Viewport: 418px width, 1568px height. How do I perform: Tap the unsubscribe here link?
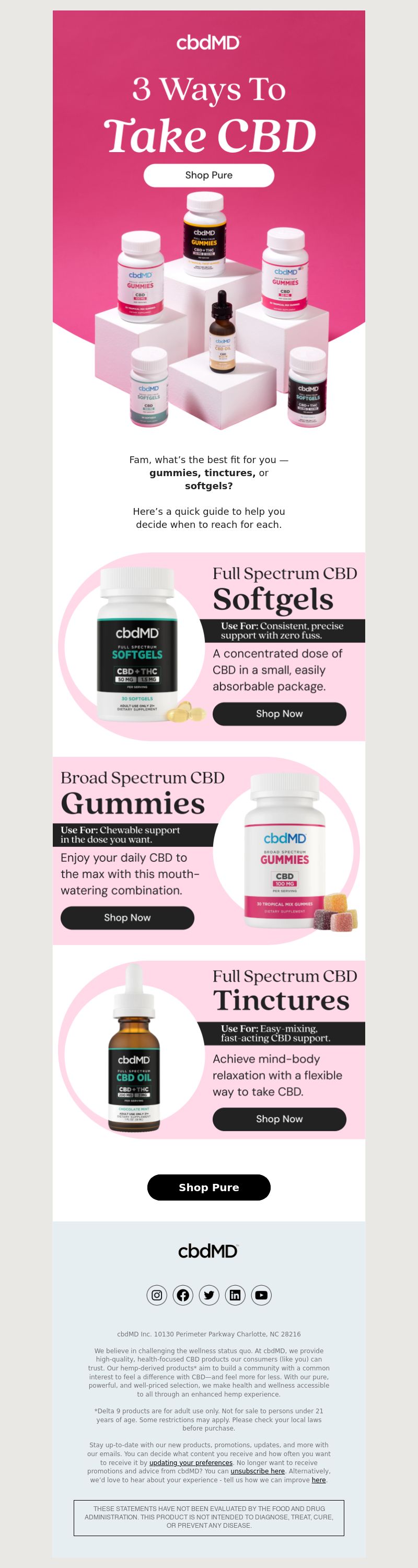click(258, 1471)
